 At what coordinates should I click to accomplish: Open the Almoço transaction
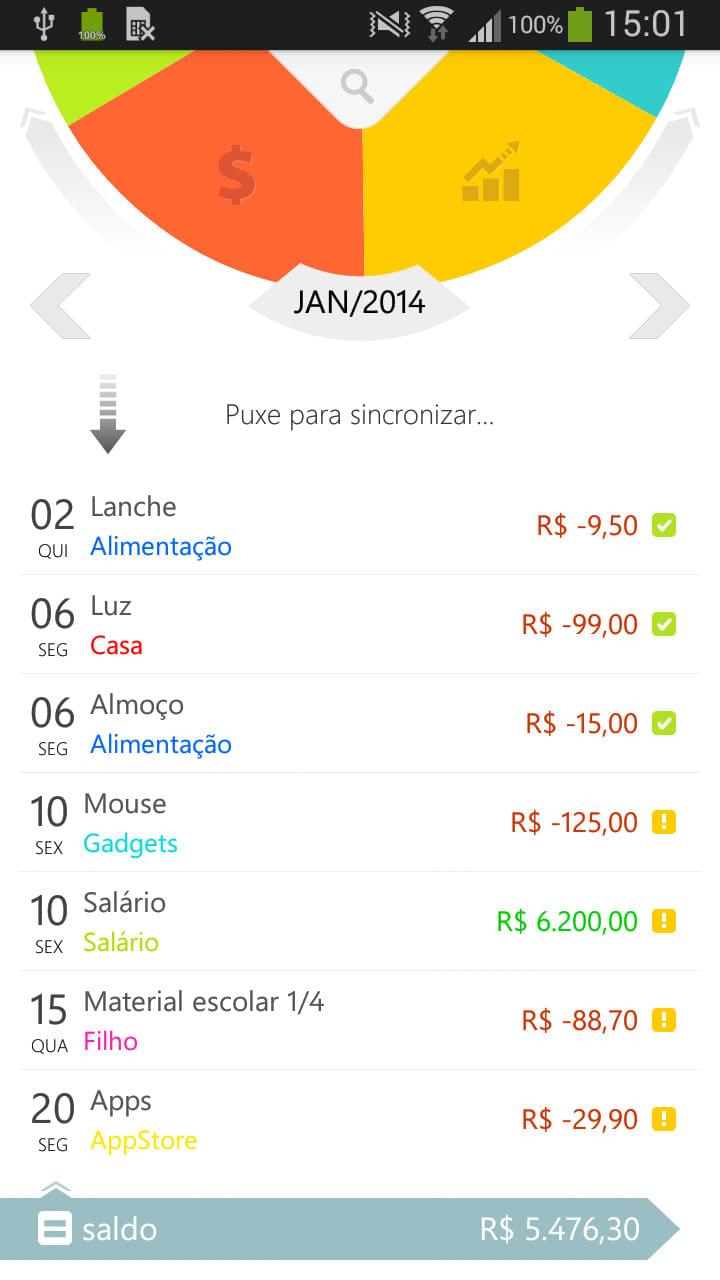pyautogui.click(x=360, y=723)
